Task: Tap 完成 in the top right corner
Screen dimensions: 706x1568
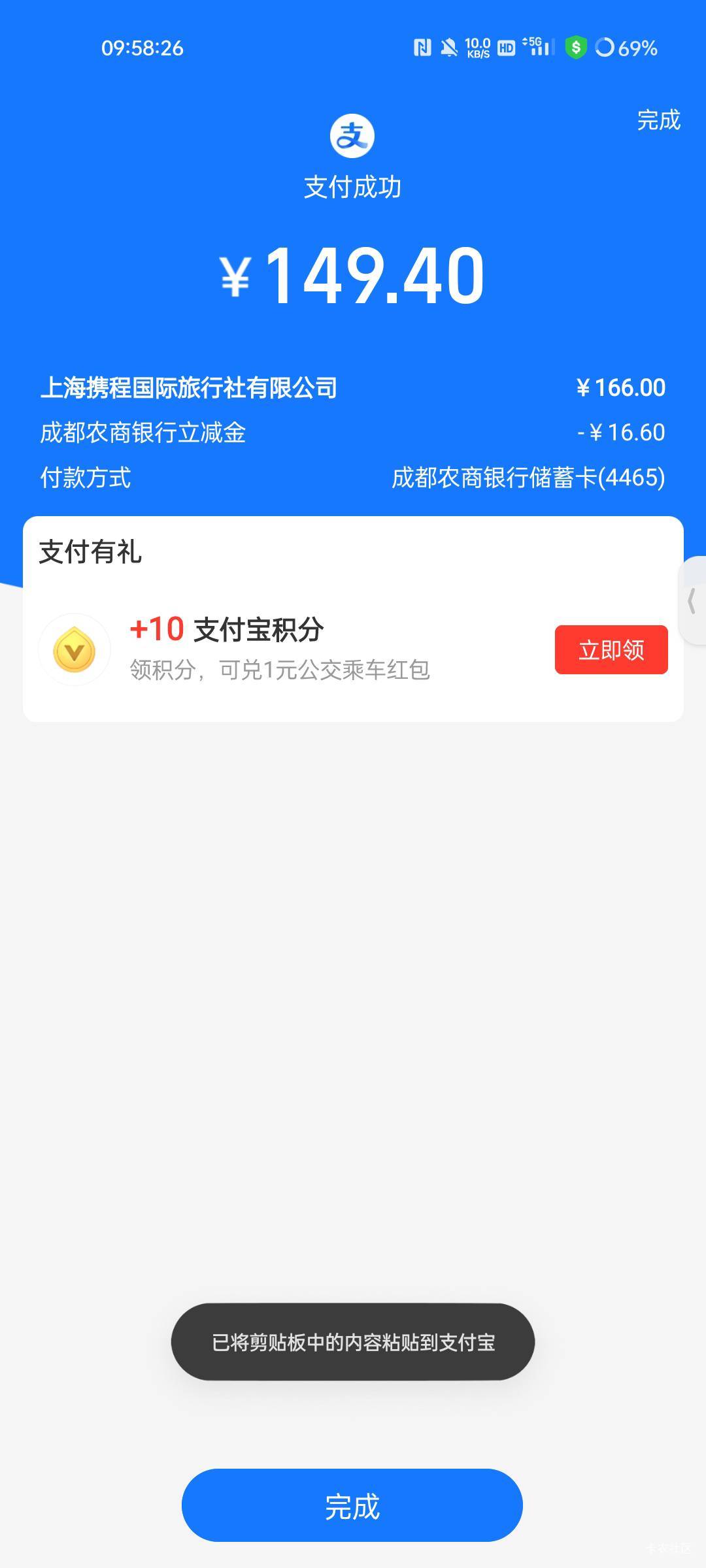Action: point(658,120)
